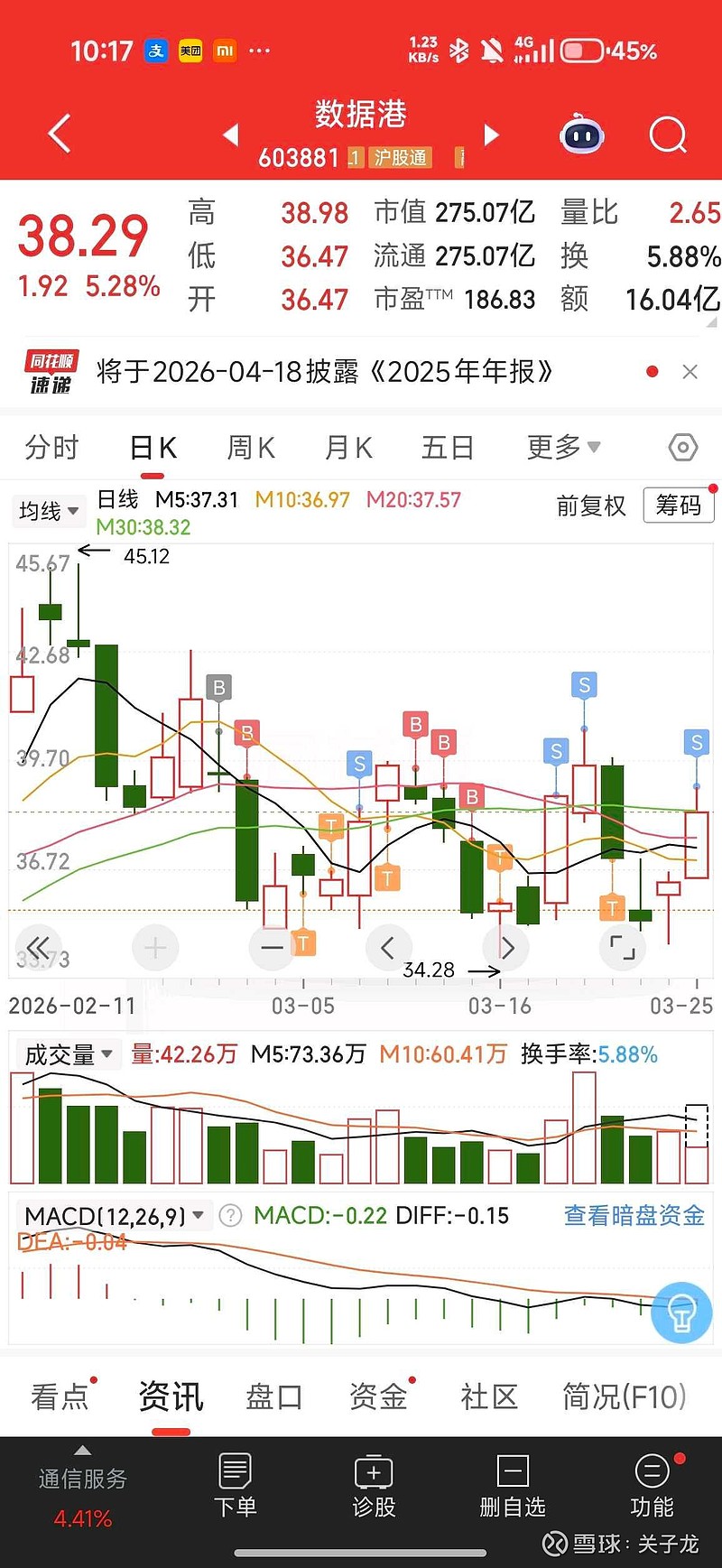
Task: Go back using the top-left arrow
Action: pyautogui.click(x=60, y=135)
